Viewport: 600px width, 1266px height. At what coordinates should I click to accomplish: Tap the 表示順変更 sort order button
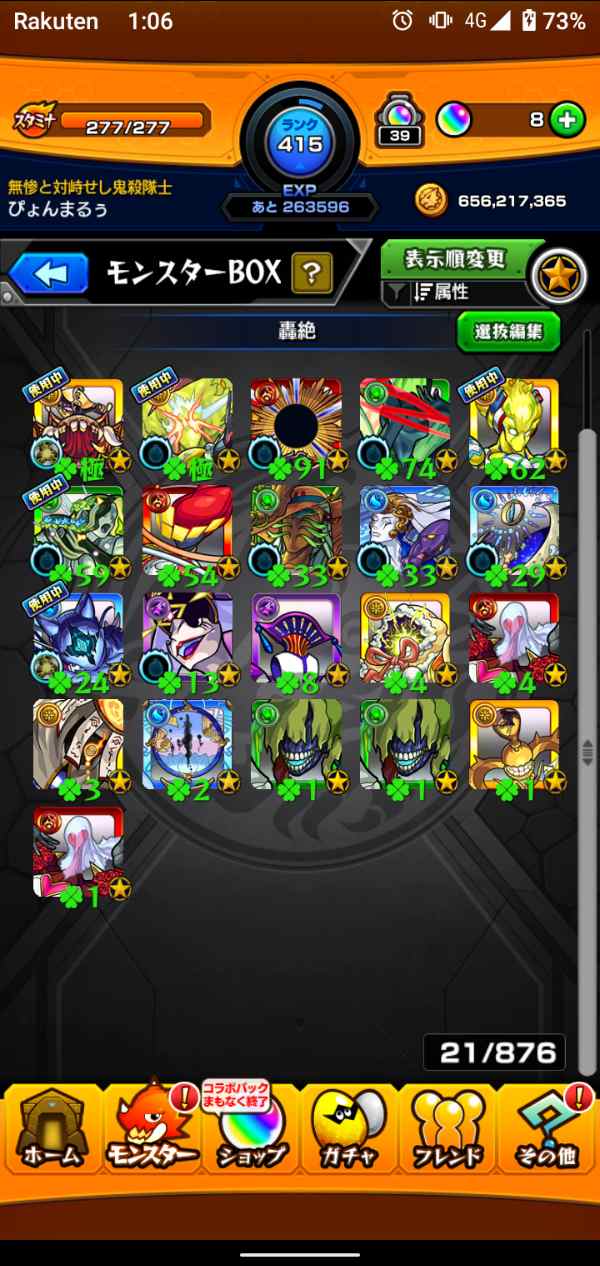click(x=454, y=260)
